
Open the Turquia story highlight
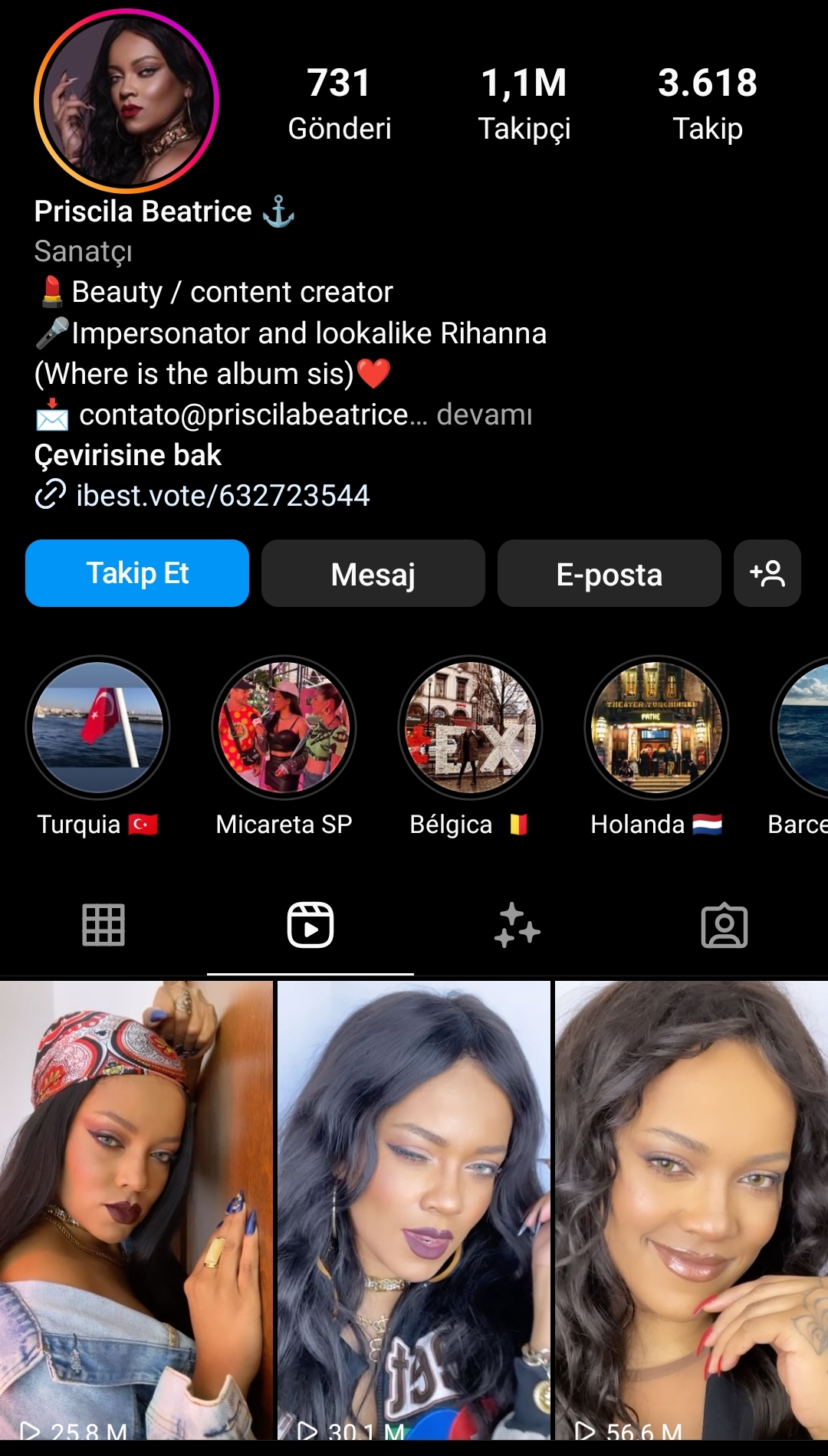tap(97, 728)
